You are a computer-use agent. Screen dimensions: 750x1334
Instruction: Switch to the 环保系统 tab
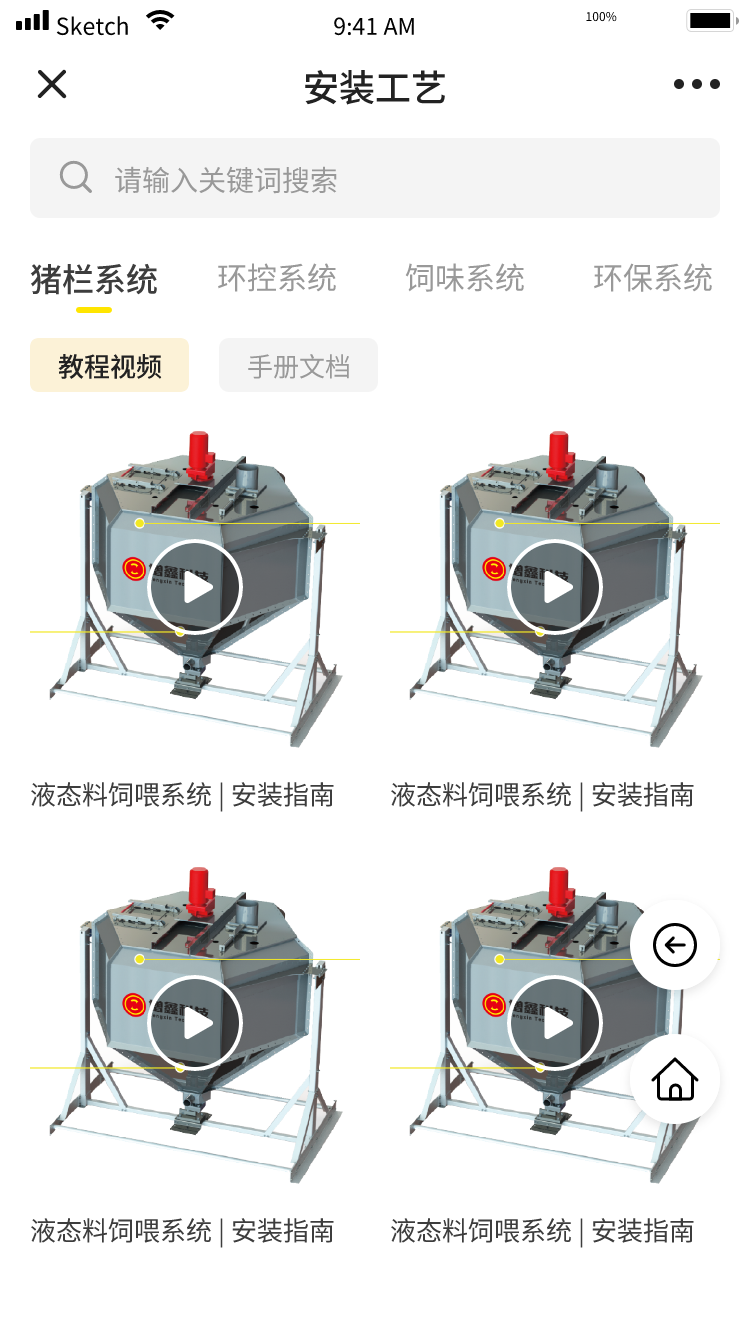coord(652,278)
